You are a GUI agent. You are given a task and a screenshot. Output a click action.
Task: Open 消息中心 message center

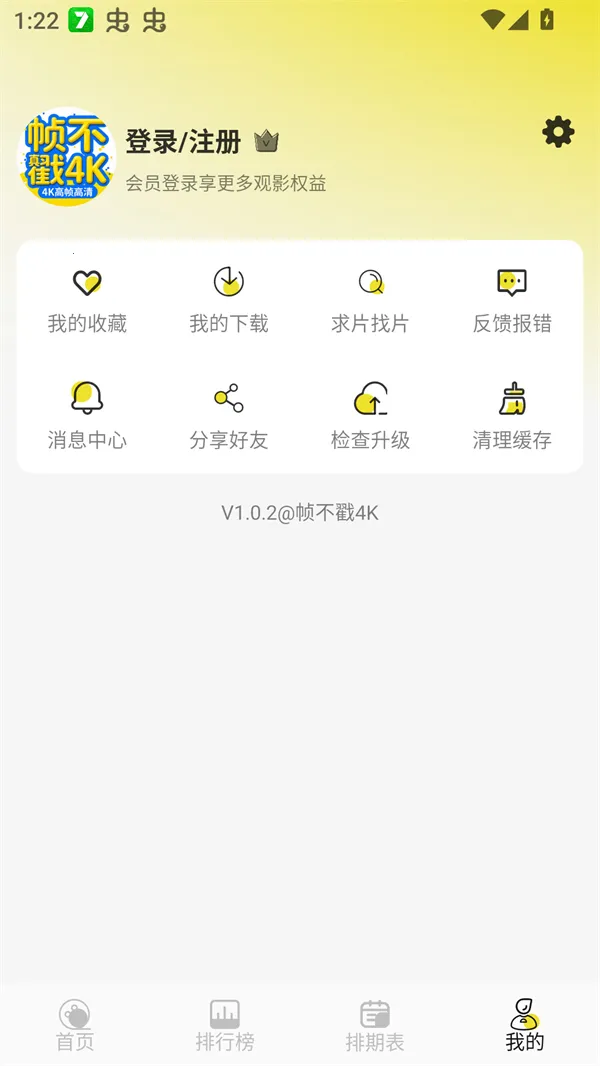pyautogui.click(x=87, y=416)
